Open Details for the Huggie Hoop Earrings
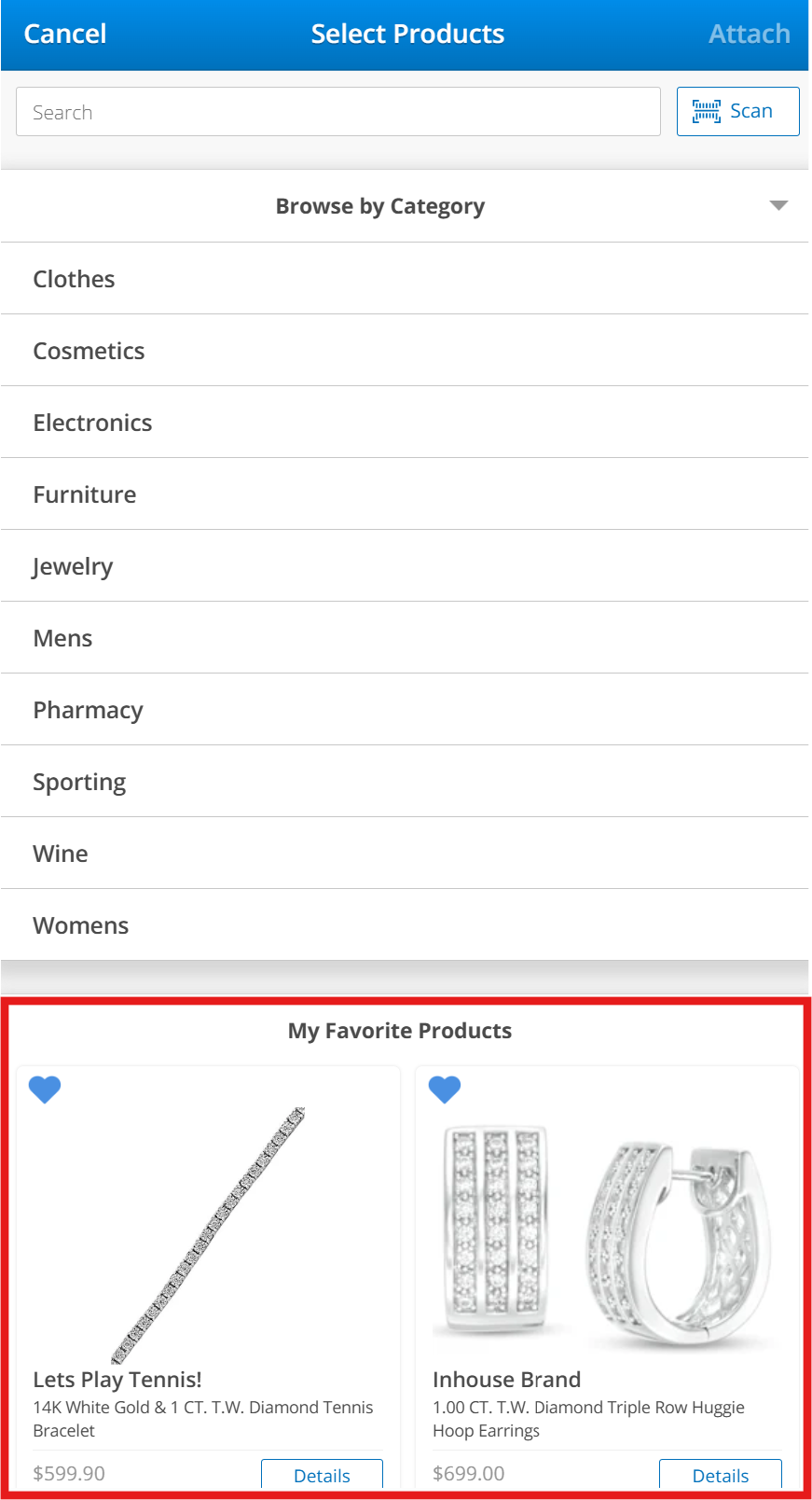Screen dimensions: 812x1500 [720, 1475]
